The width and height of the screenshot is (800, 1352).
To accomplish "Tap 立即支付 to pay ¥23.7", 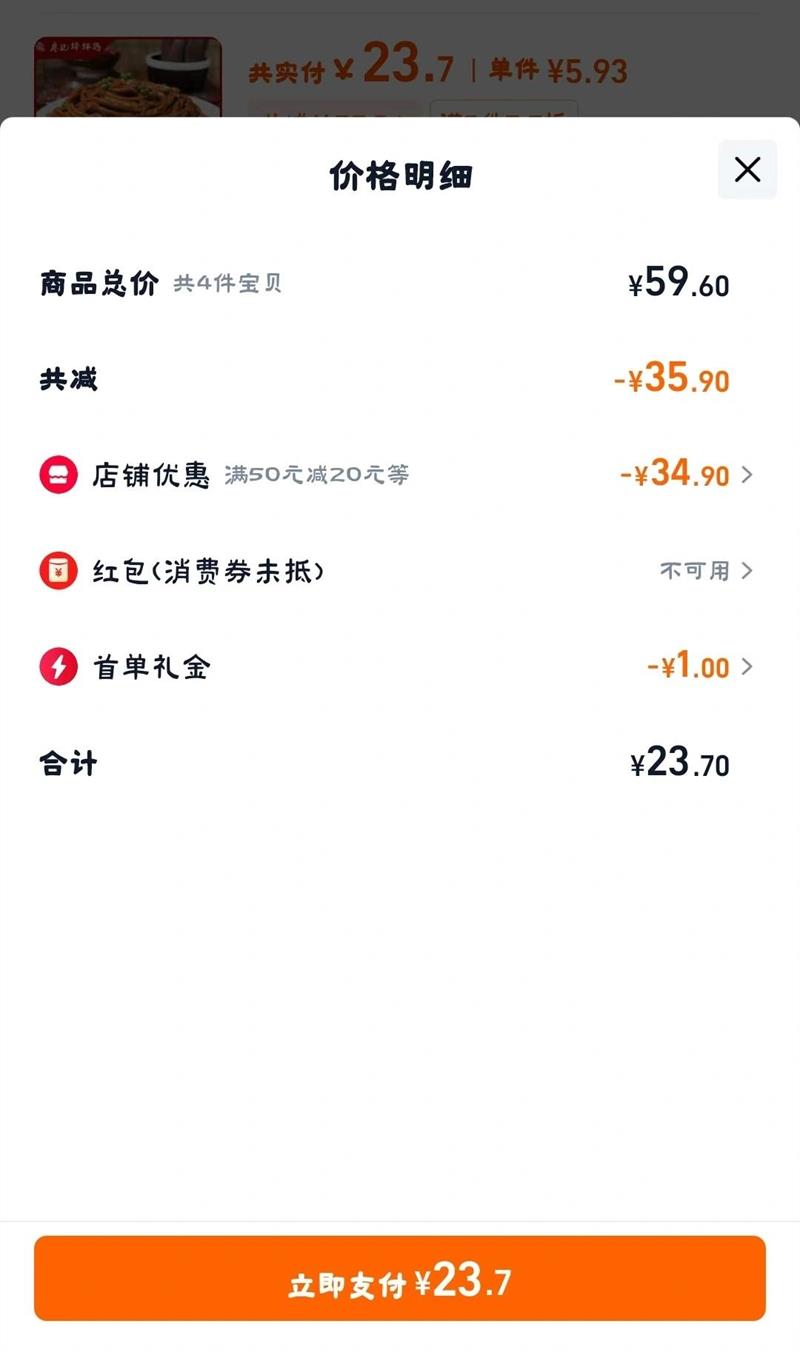I will [400, 1279].
